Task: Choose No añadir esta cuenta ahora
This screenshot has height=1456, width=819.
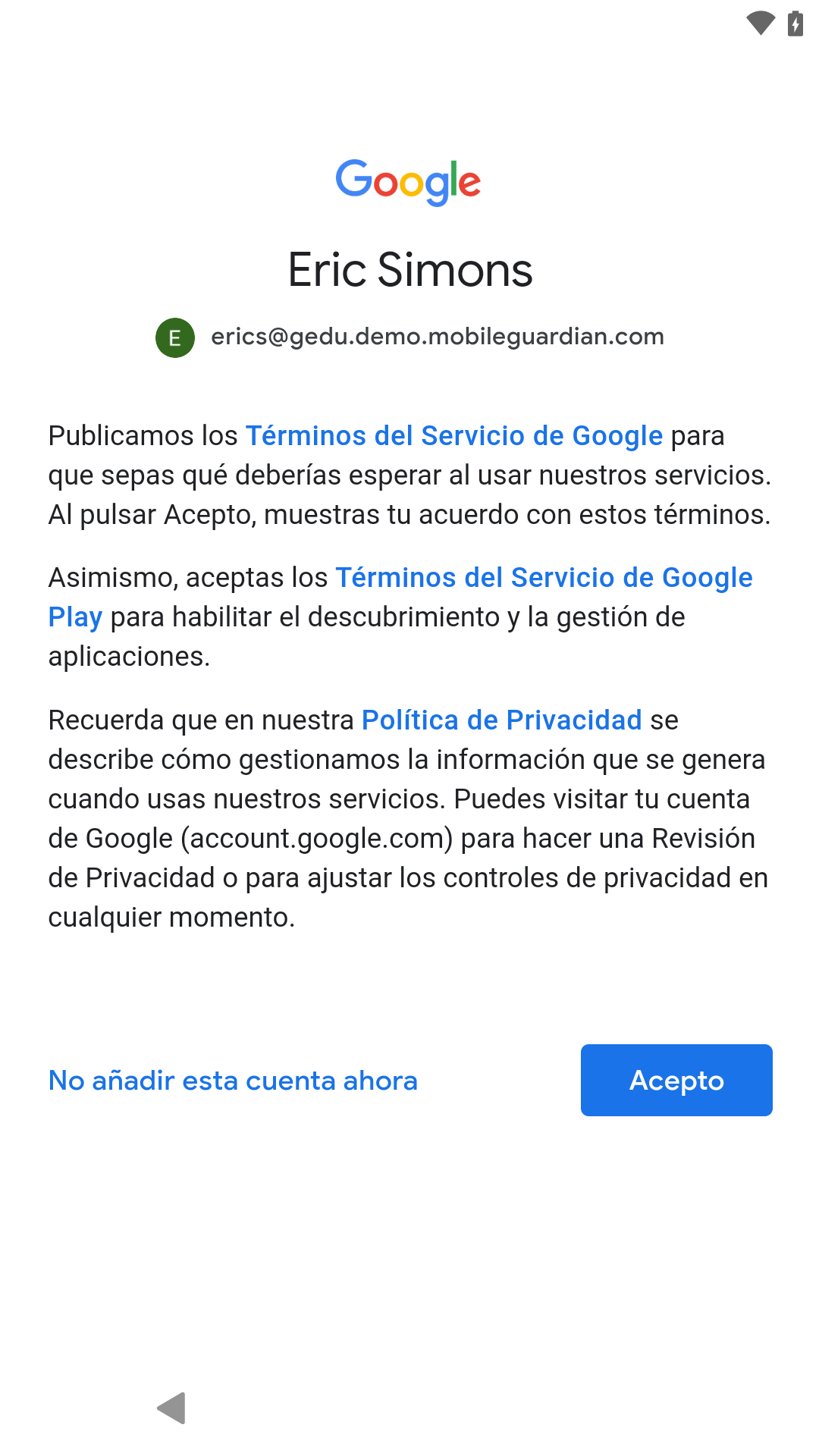Action: point(233,1080)
